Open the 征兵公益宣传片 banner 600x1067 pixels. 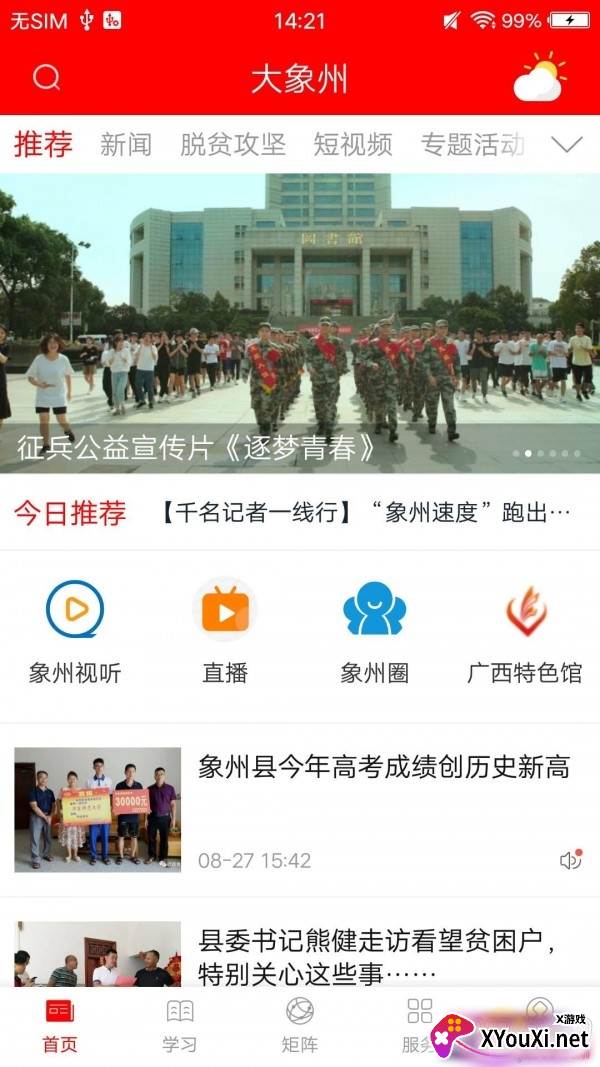300,323
